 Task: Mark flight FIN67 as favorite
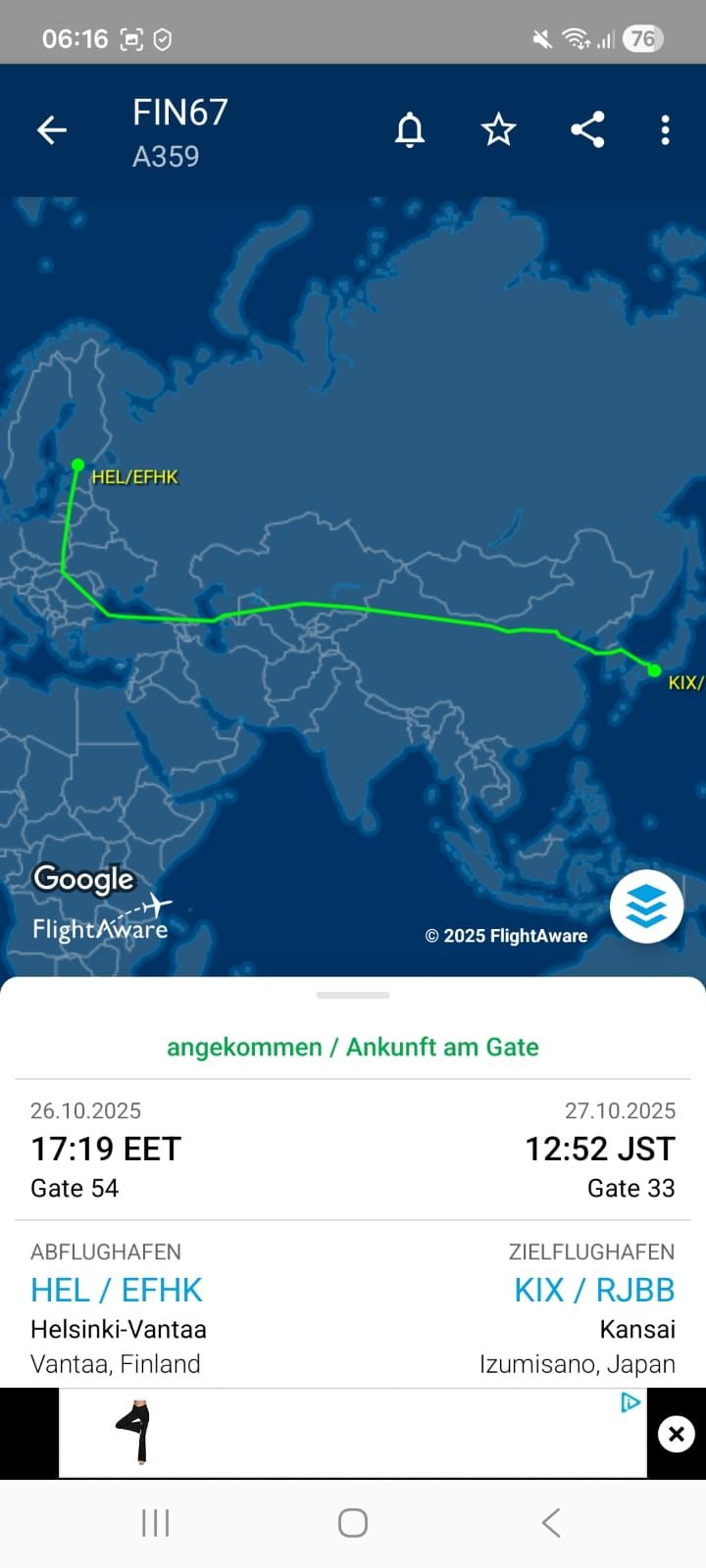point(498,129)
